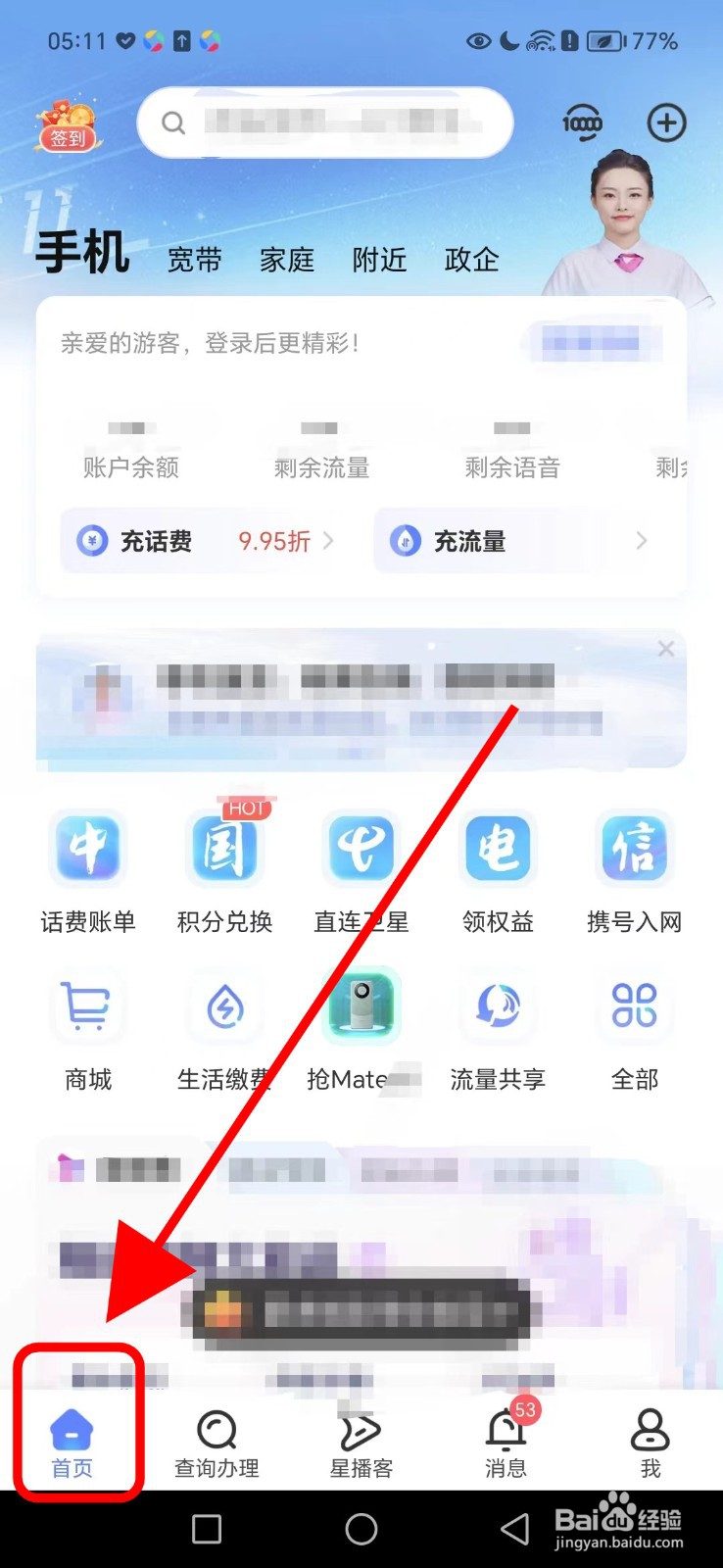Tap the search input field

click(325, 122)
